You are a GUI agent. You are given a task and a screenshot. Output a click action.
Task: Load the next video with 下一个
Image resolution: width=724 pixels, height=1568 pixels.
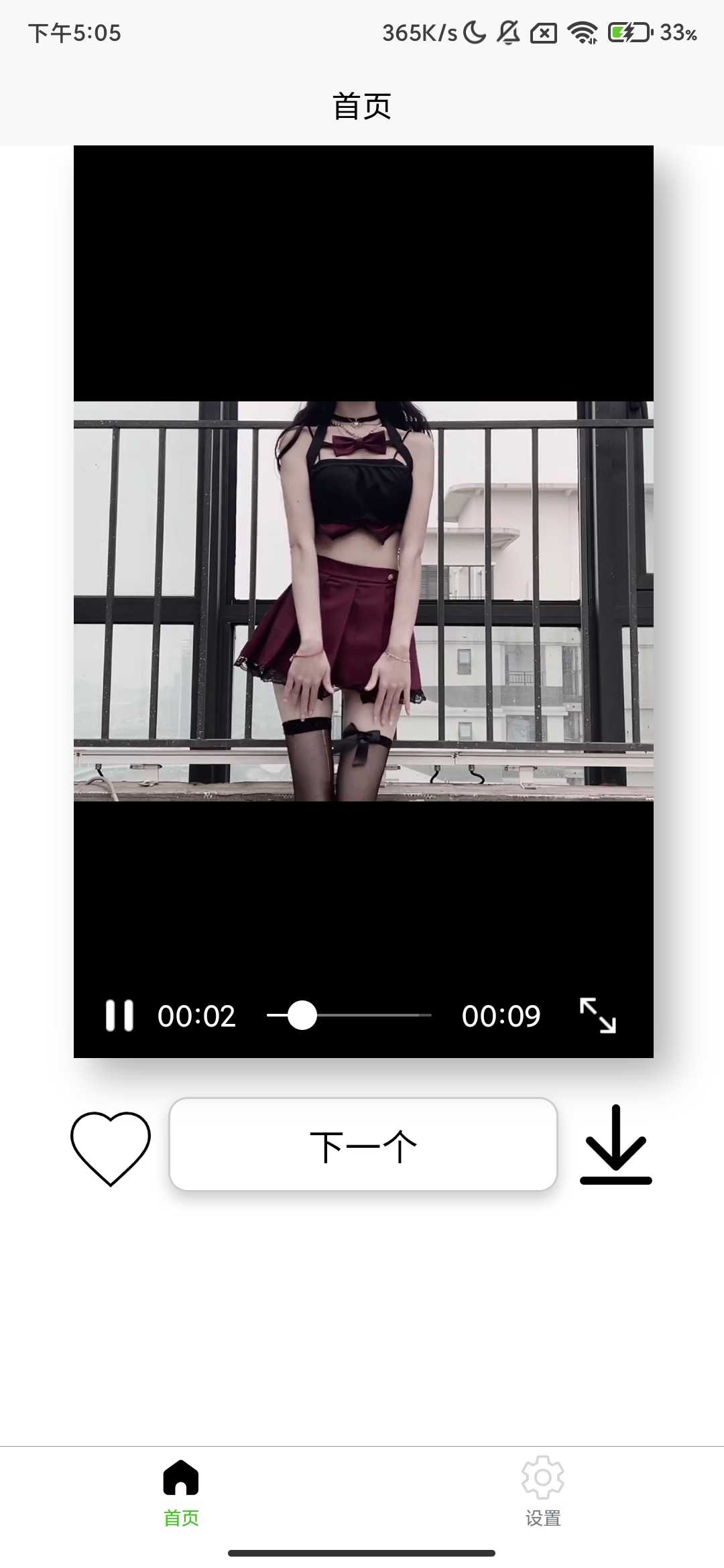click(363, 1145)
